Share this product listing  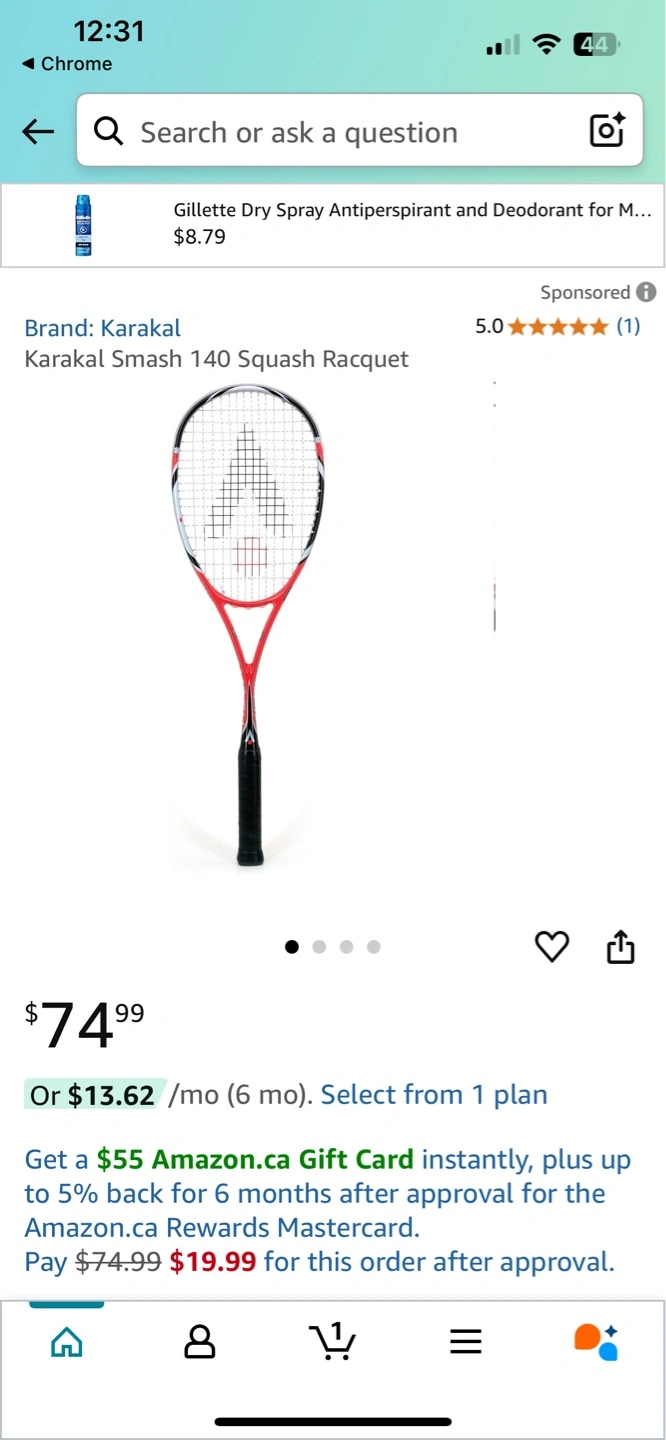point(621,946)
